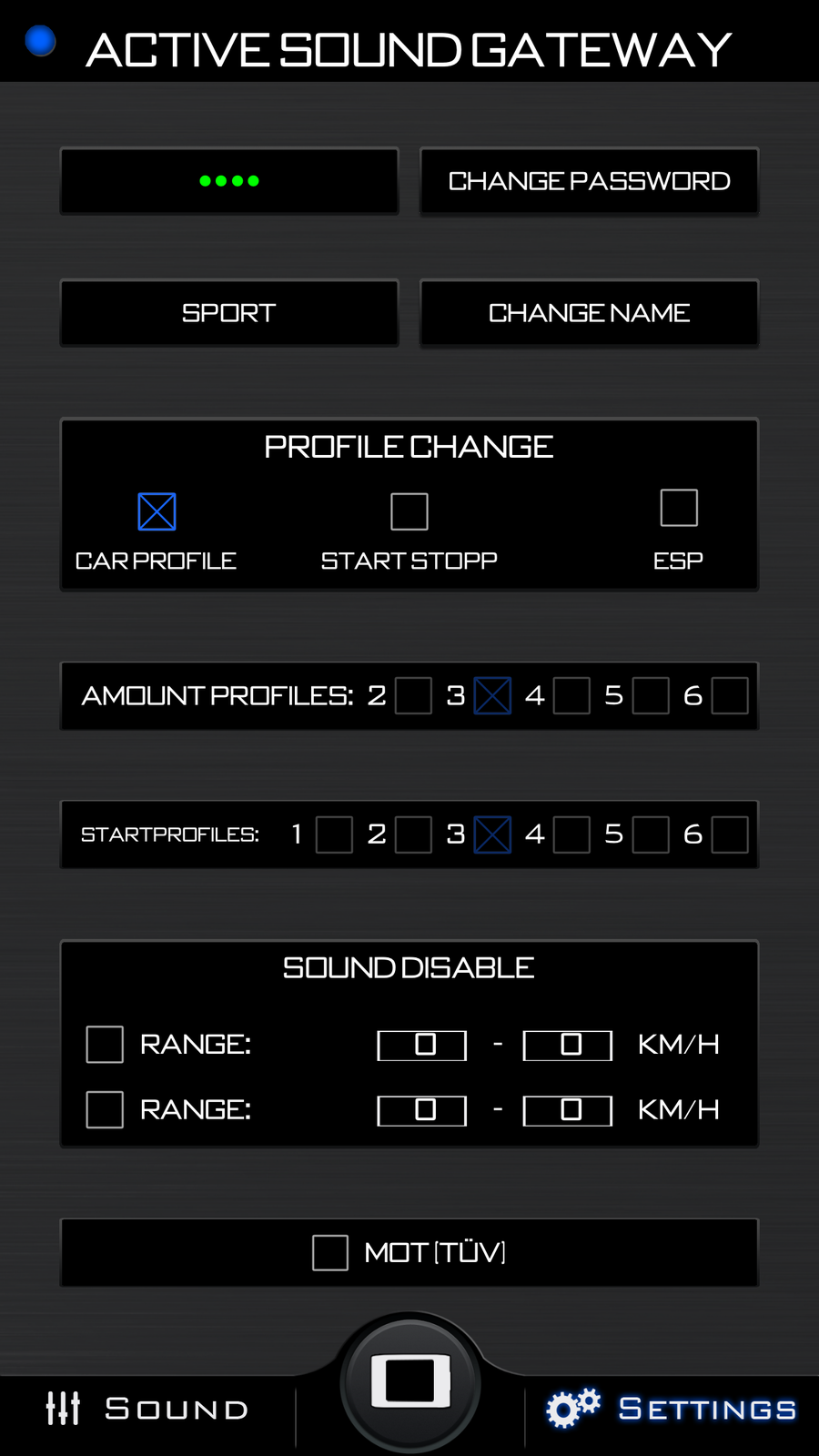Switch to the Sound tab
The height and width of the screenshot is (1456, 819).
click(147, 1409)
